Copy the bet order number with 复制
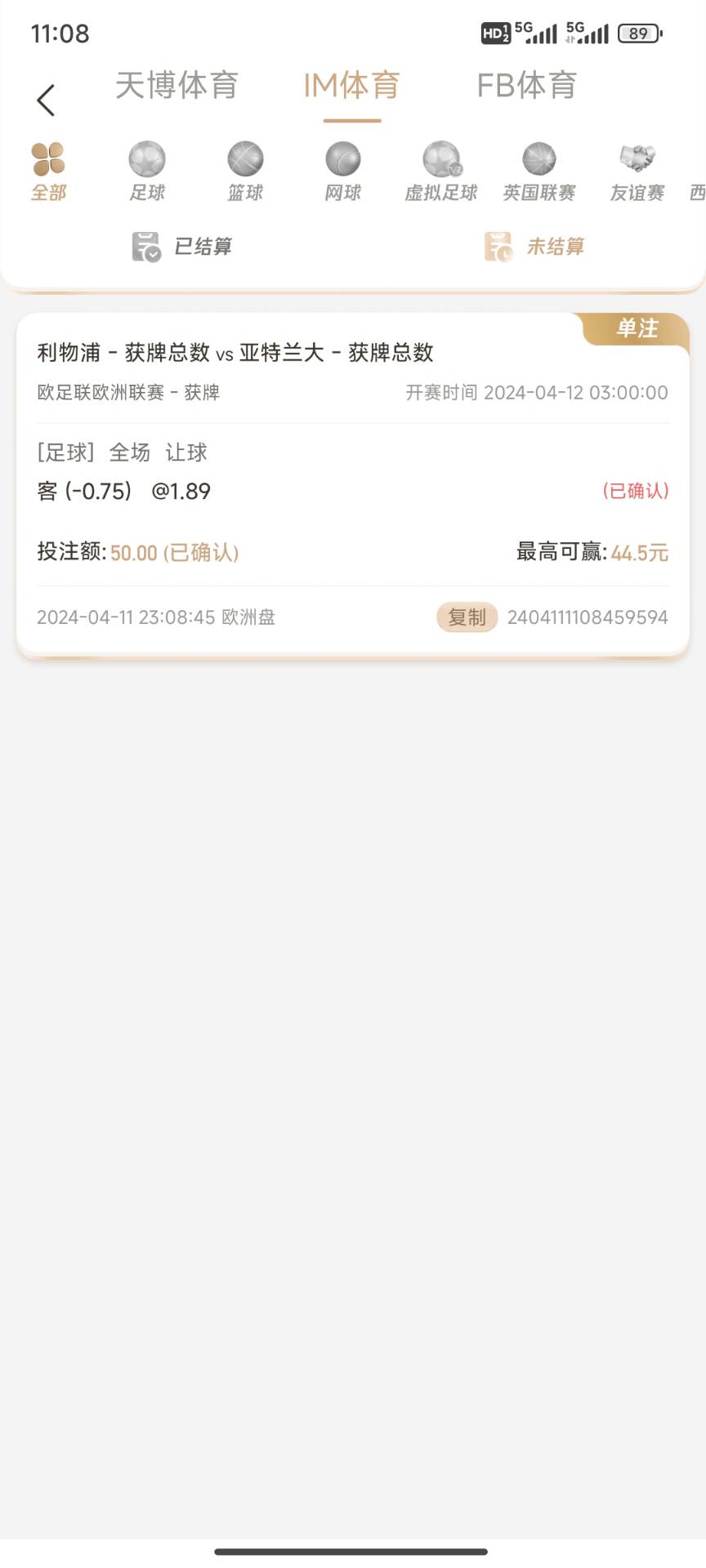This screenshot has height=1568, width=706. pos(467,617)
